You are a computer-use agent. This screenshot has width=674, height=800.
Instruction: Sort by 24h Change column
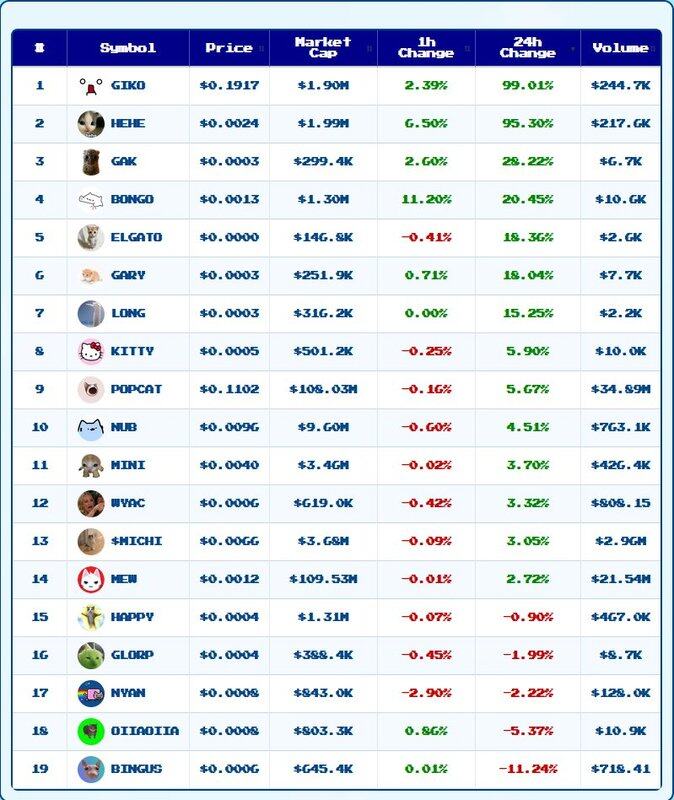(527, 48)
